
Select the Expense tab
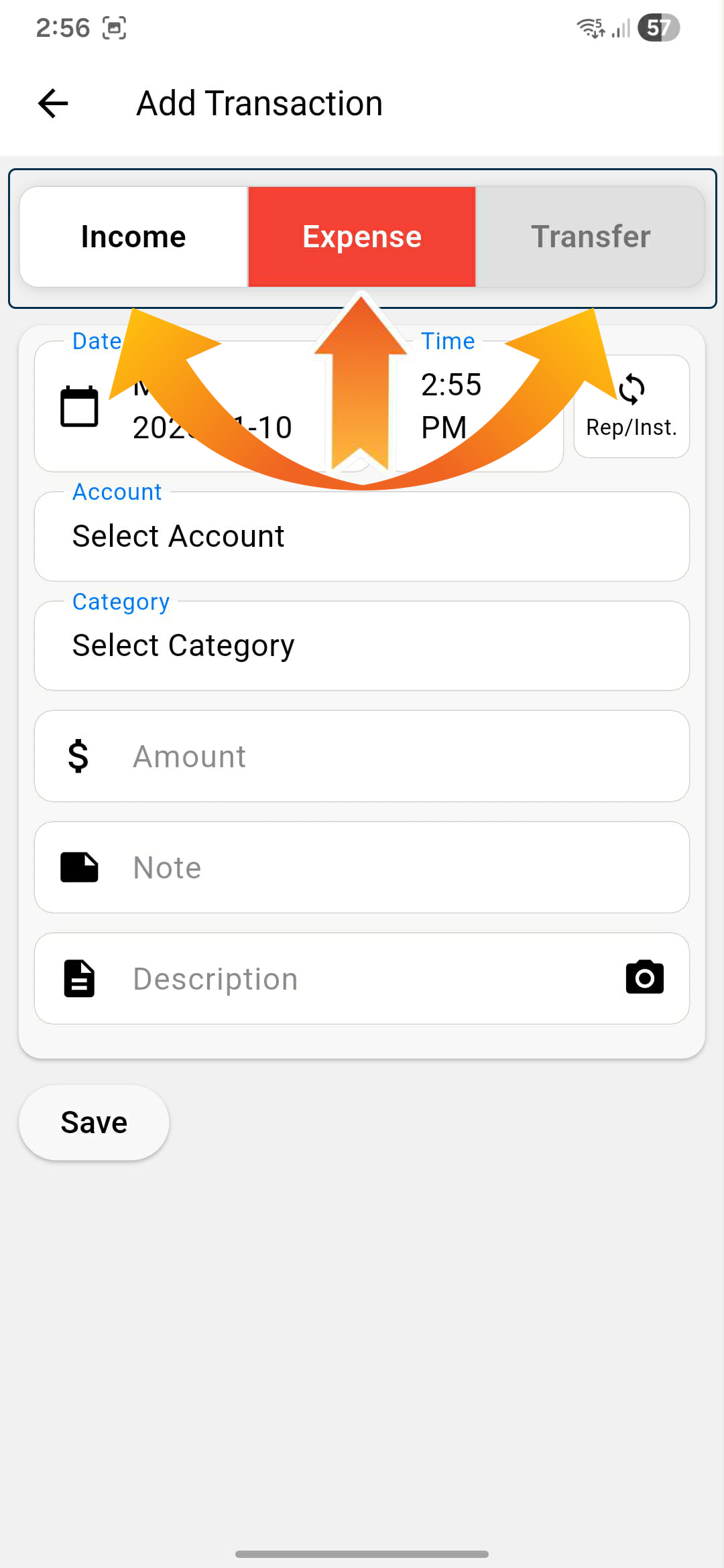coord(362,237)
